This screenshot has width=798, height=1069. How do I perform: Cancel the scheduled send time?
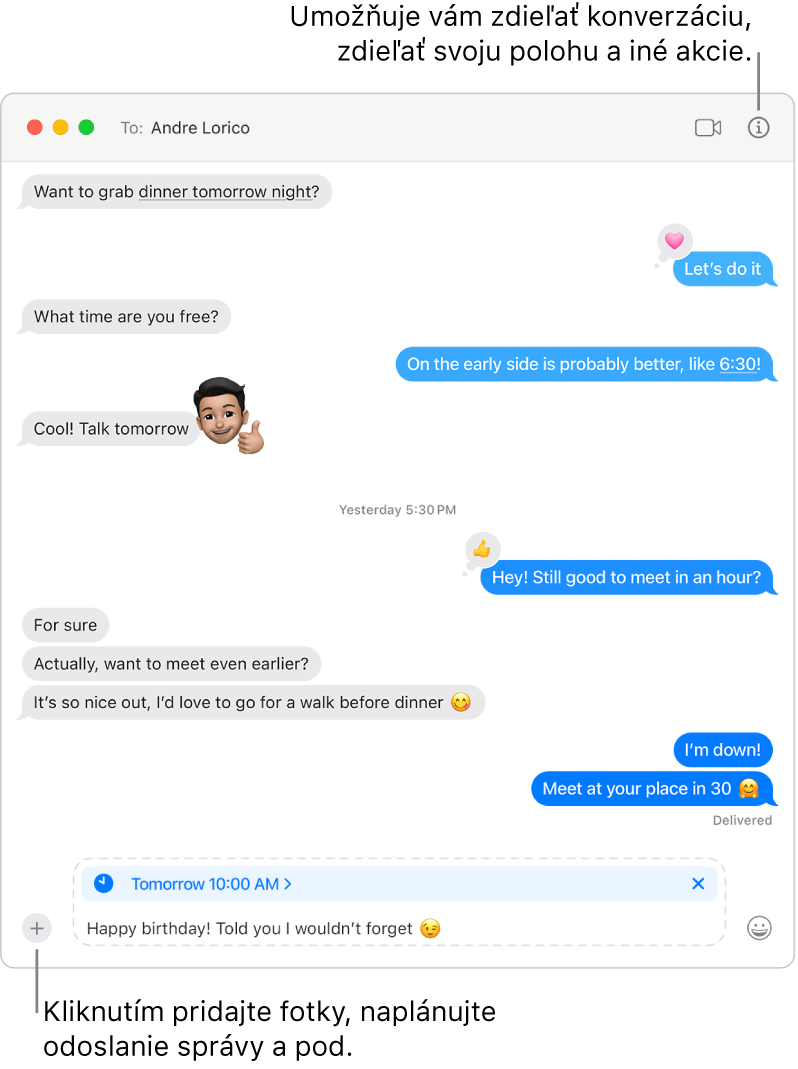[698, 884]
